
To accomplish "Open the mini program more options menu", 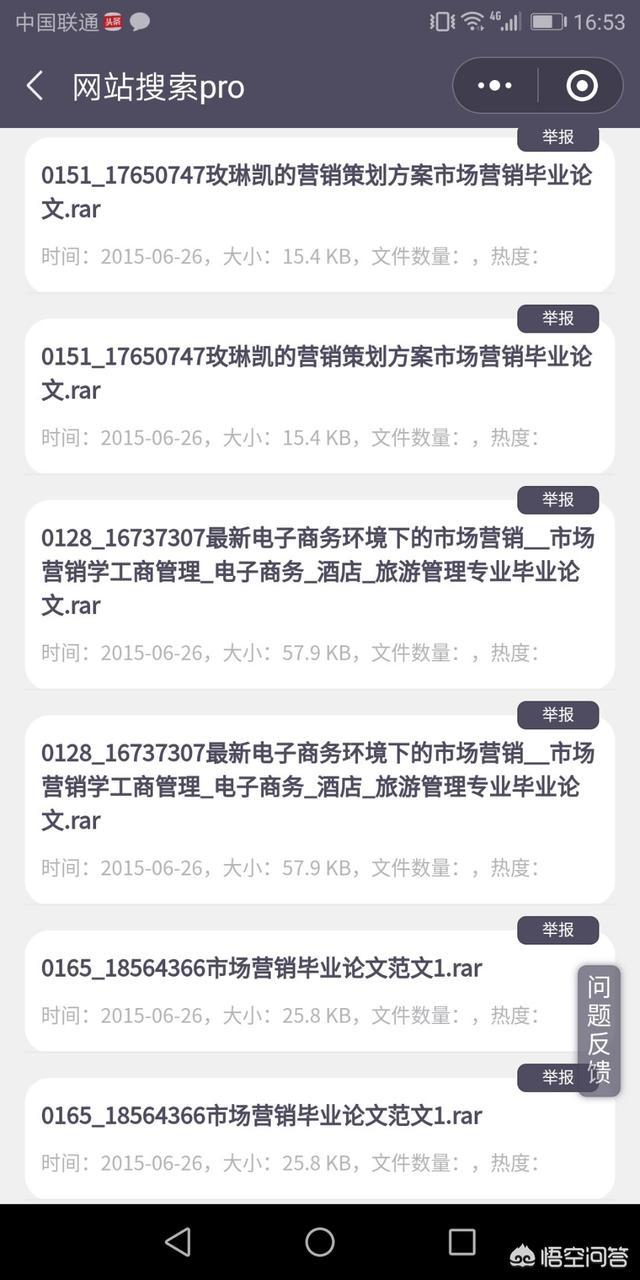I will tap(495, 86).
